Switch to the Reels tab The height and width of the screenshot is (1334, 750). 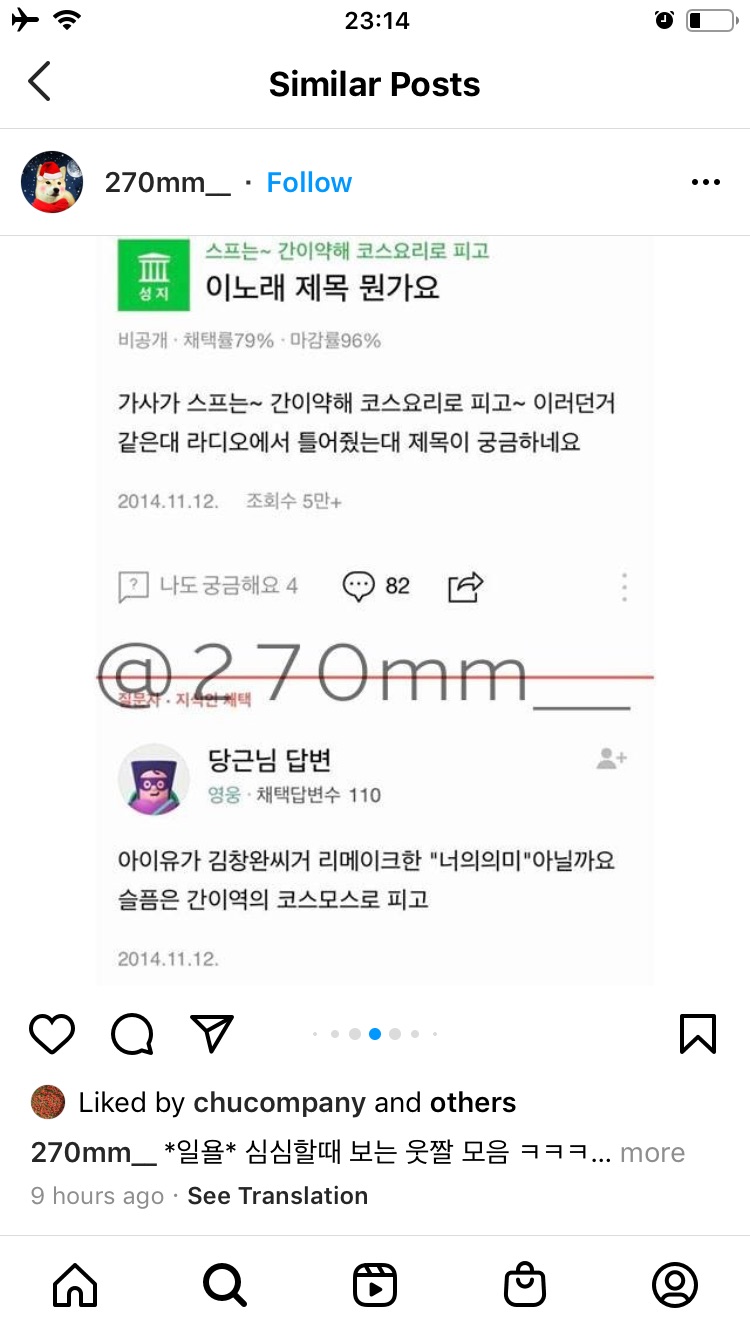click(x=375, y=1285)
